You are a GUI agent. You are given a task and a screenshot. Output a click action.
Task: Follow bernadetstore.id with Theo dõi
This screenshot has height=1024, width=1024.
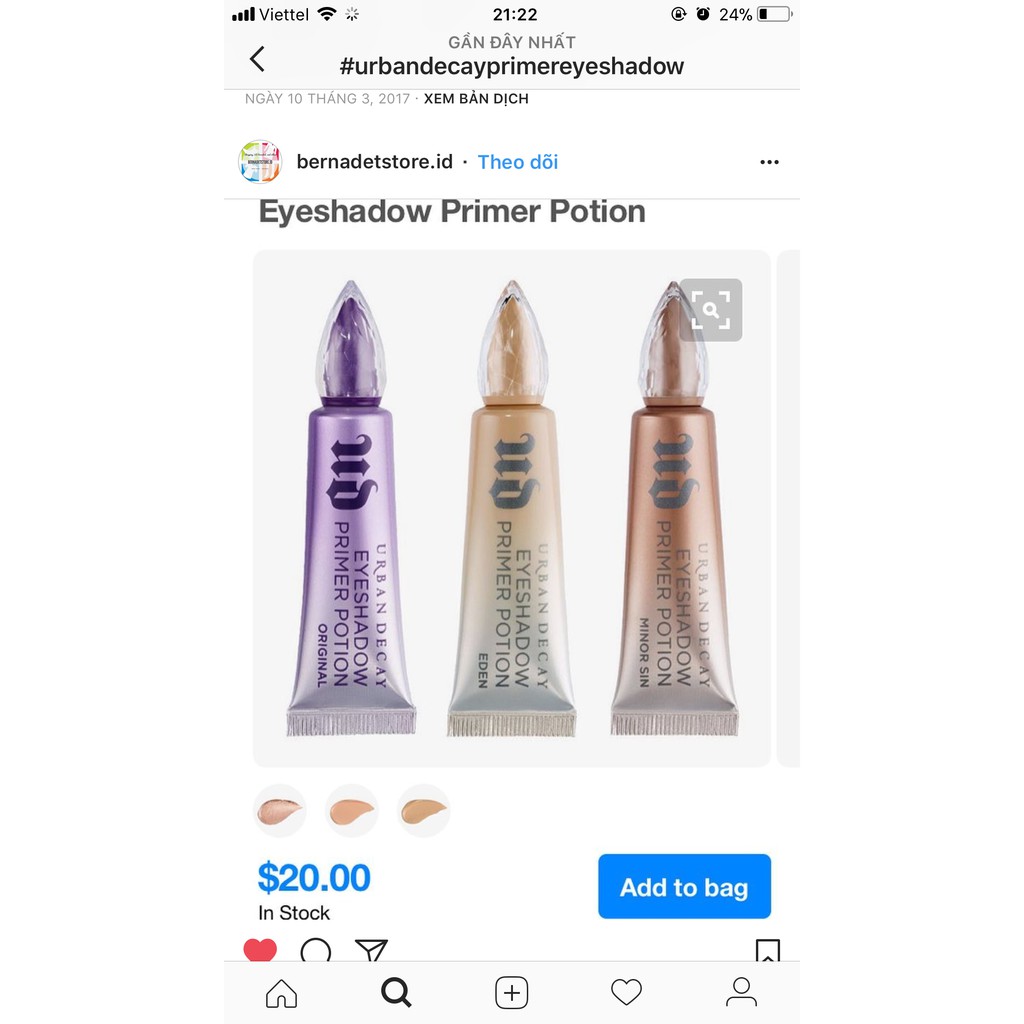click(x=517, y=162)
